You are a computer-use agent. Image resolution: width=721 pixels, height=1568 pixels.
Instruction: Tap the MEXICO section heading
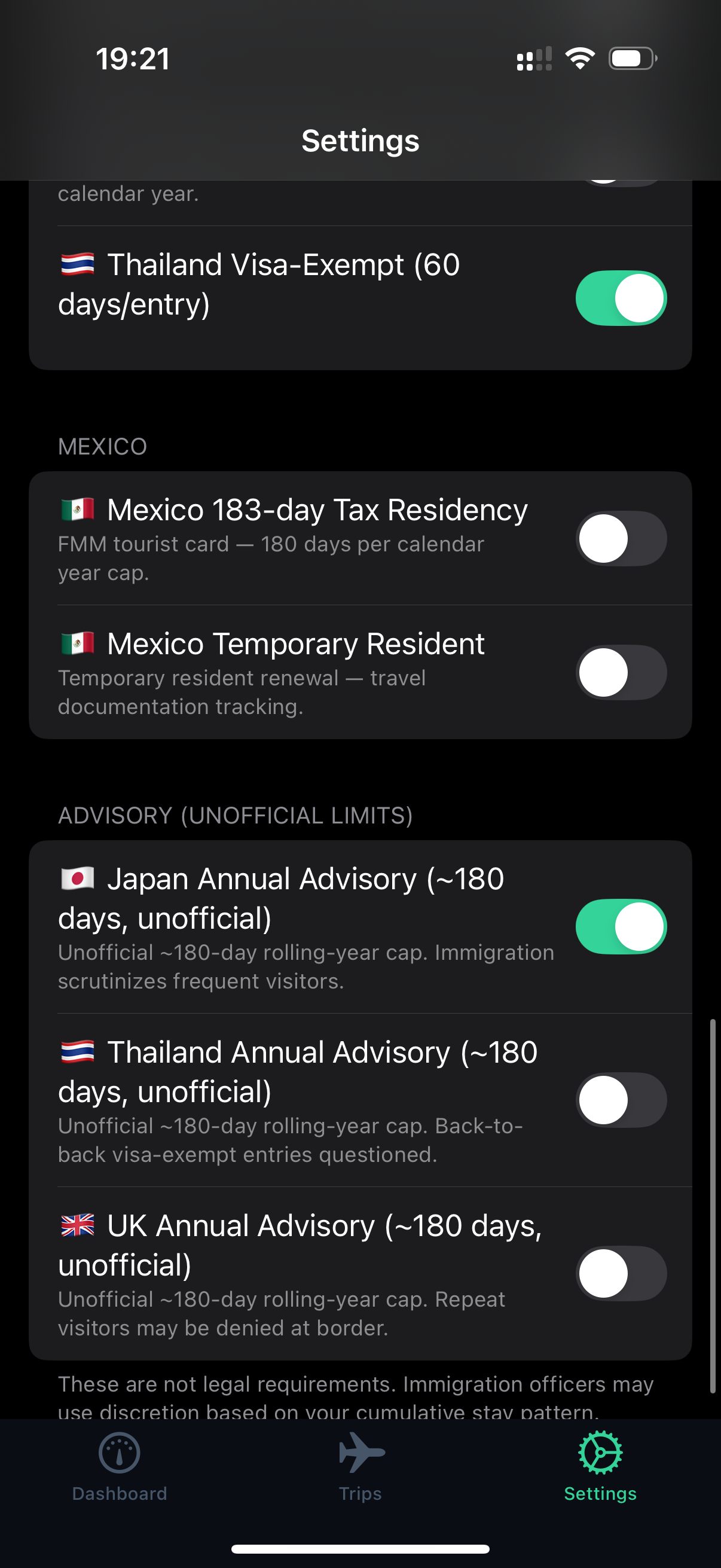click(102, 446)
